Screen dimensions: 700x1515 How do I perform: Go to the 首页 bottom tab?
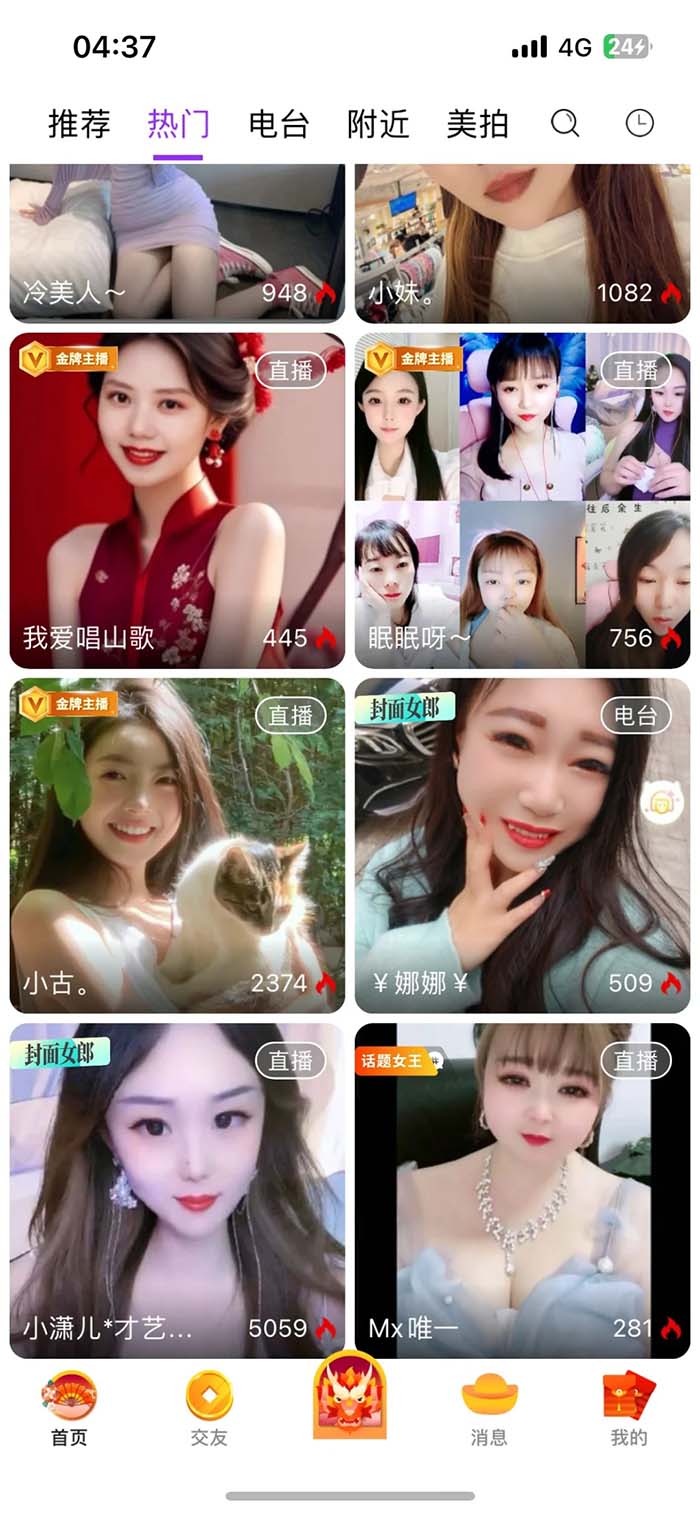pos(69,1408)
